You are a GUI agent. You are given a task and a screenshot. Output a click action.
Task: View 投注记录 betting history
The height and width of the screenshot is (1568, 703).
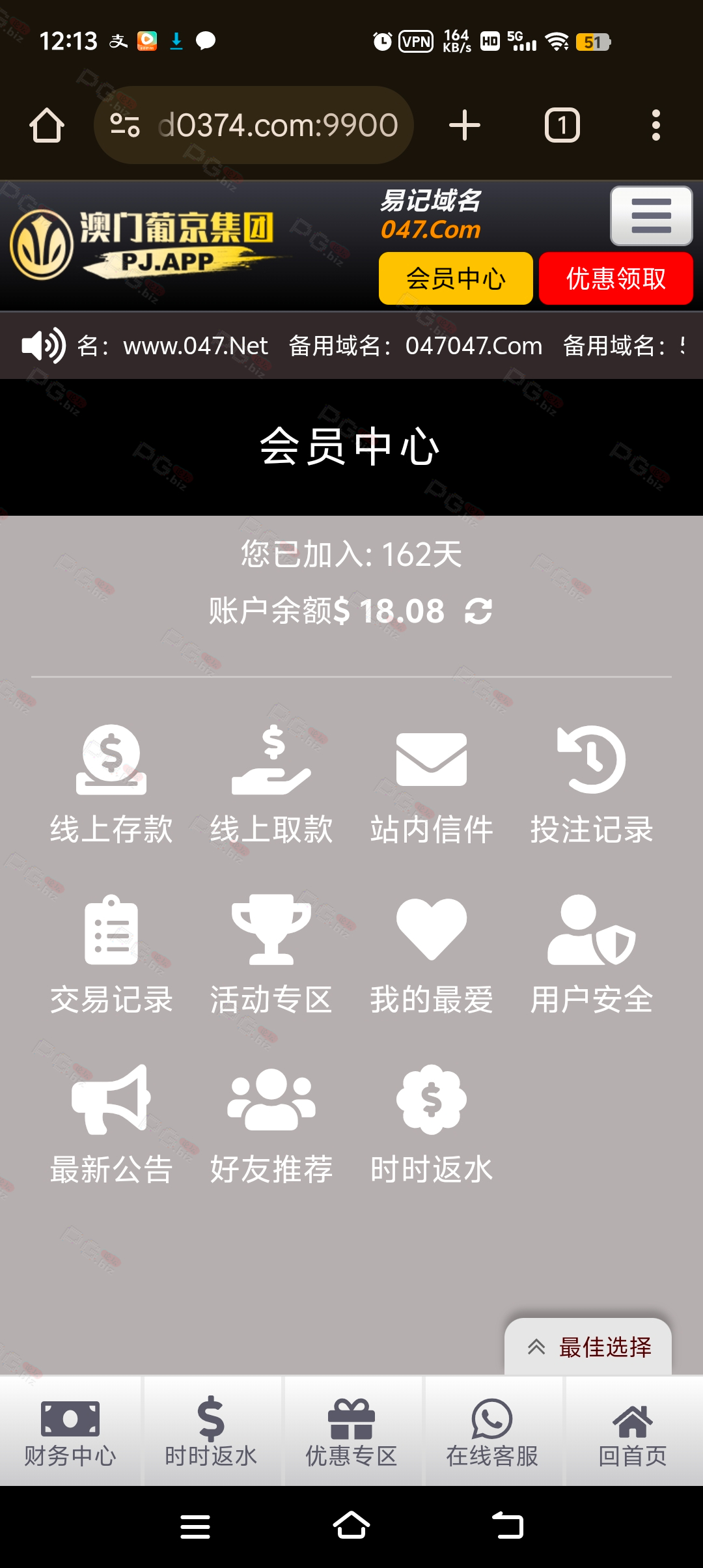592,785
